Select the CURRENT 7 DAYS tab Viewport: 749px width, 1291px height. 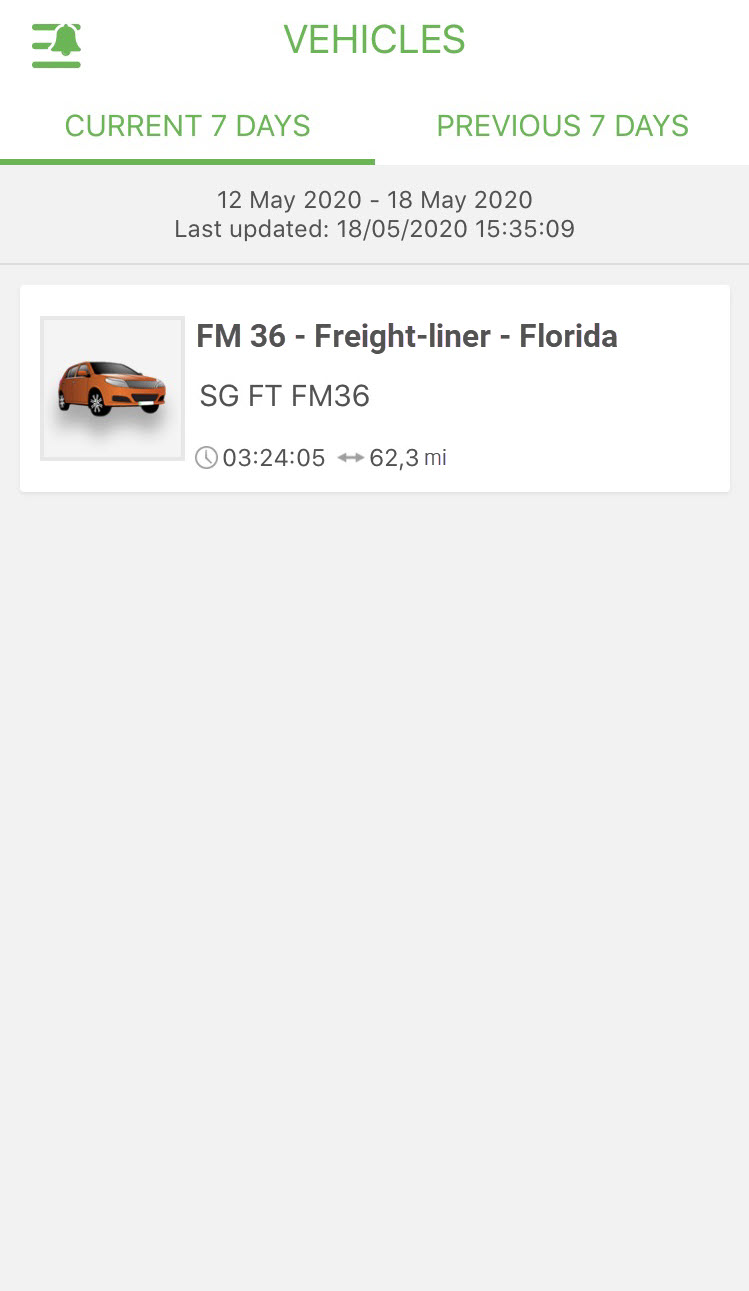click(187, 126)
